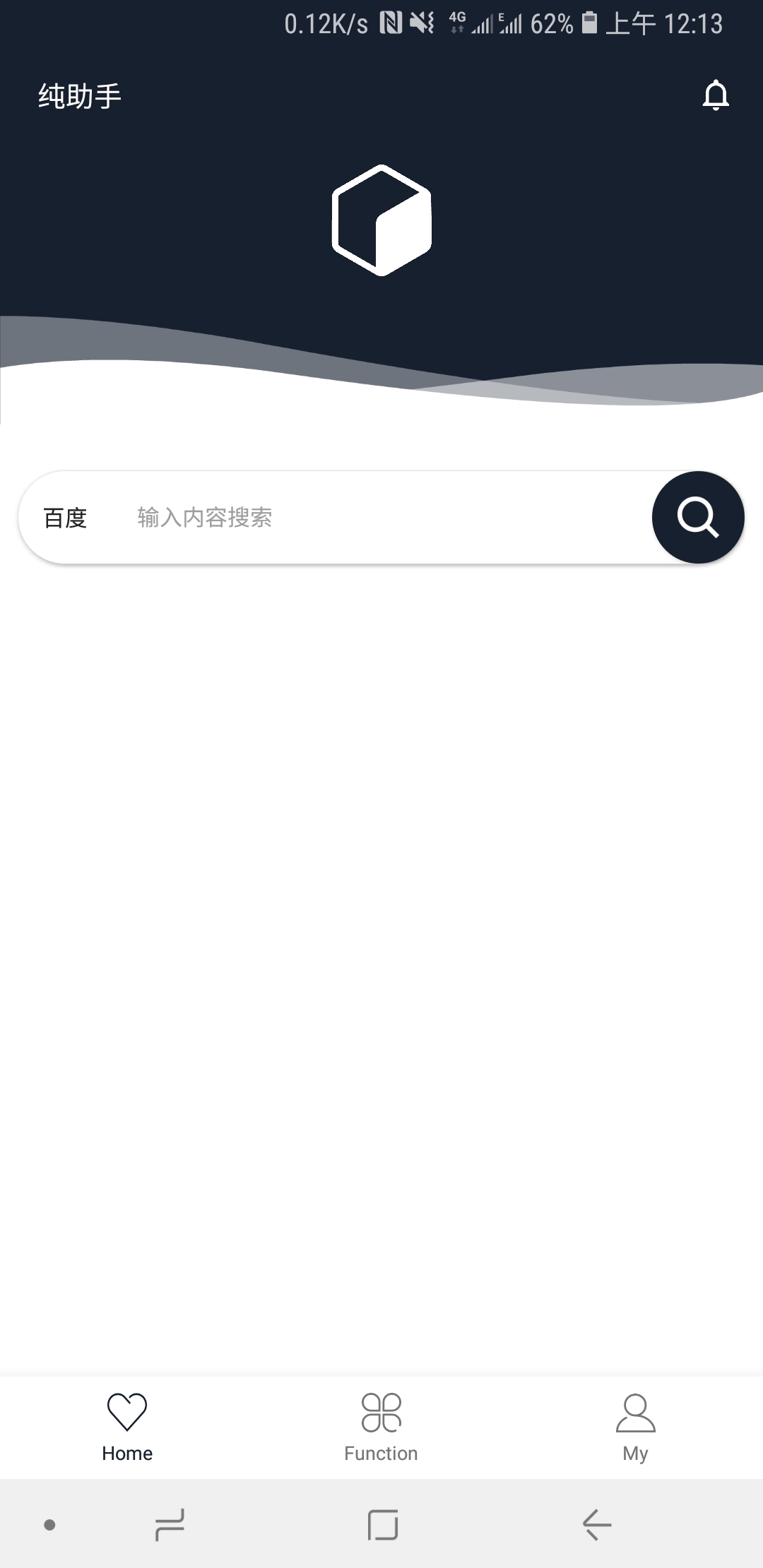Open the 百度 search engine selector
The image size is (763, 1568).
pos(64,518)
